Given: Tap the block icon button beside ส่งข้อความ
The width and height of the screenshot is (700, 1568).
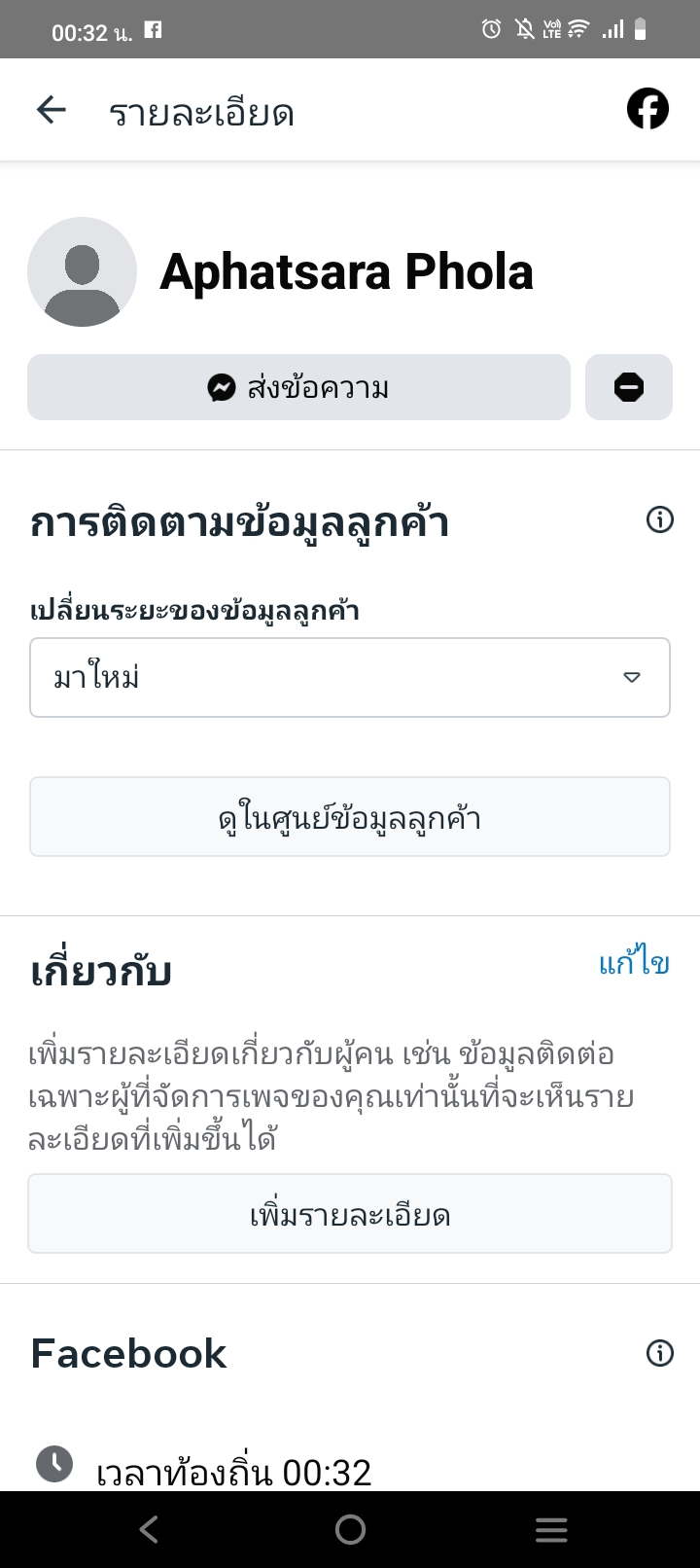Looking at the screenshot, I should coord(629,387).
